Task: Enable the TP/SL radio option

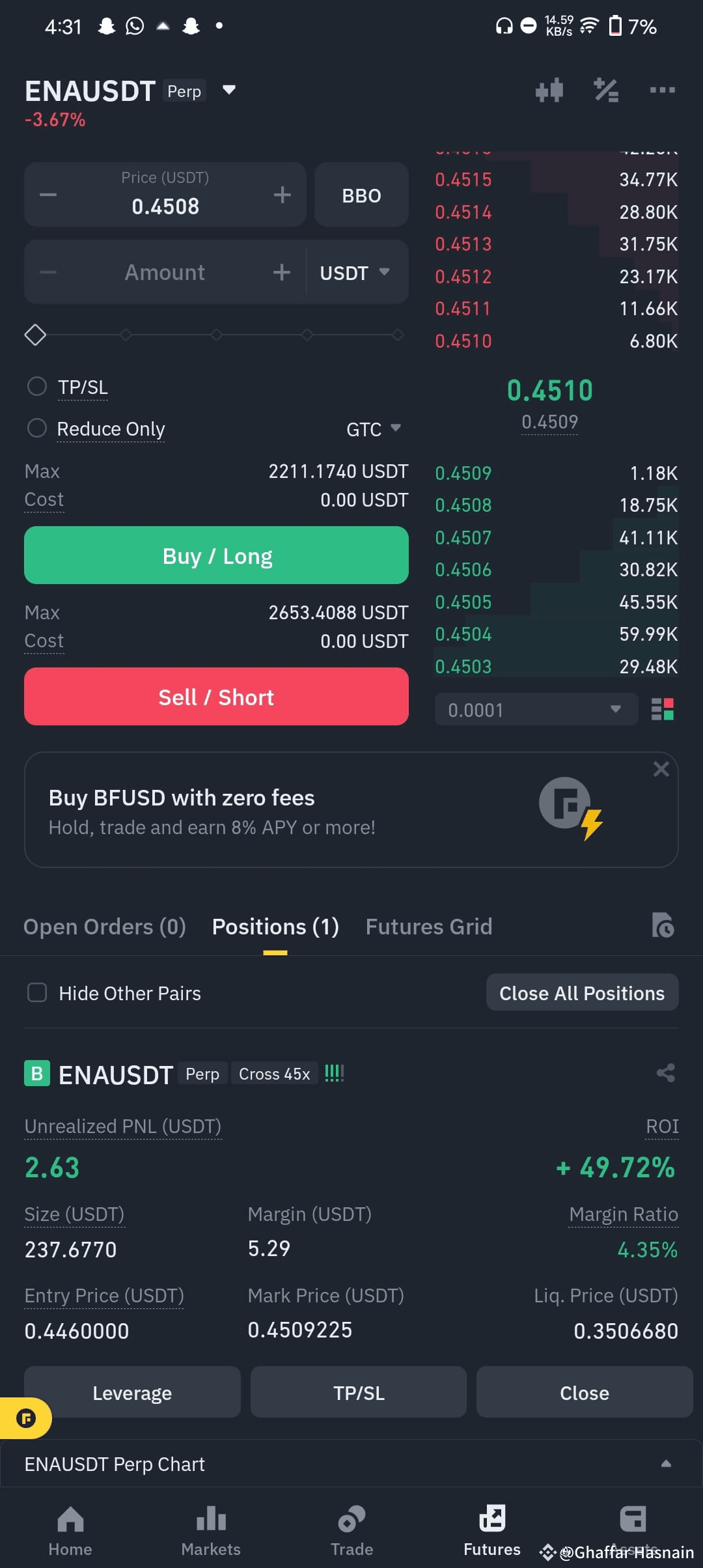Action: 37,387
